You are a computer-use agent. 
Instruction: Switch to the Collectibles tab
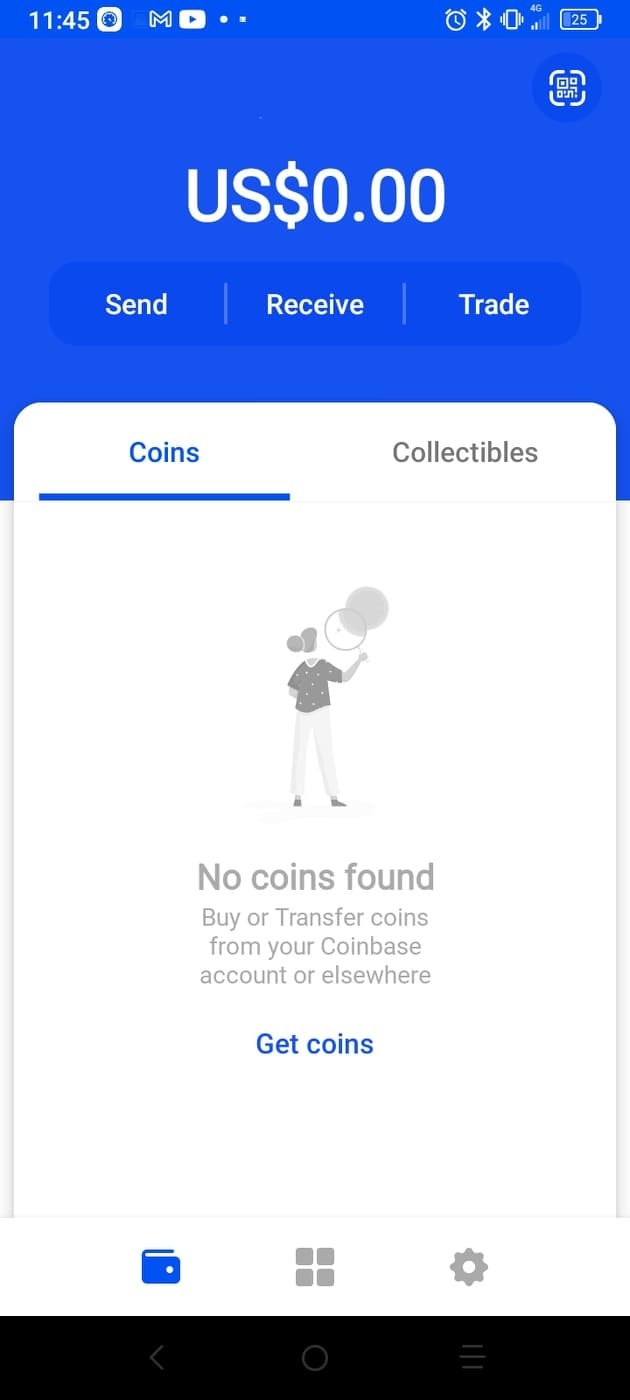[x=465, y=452]
